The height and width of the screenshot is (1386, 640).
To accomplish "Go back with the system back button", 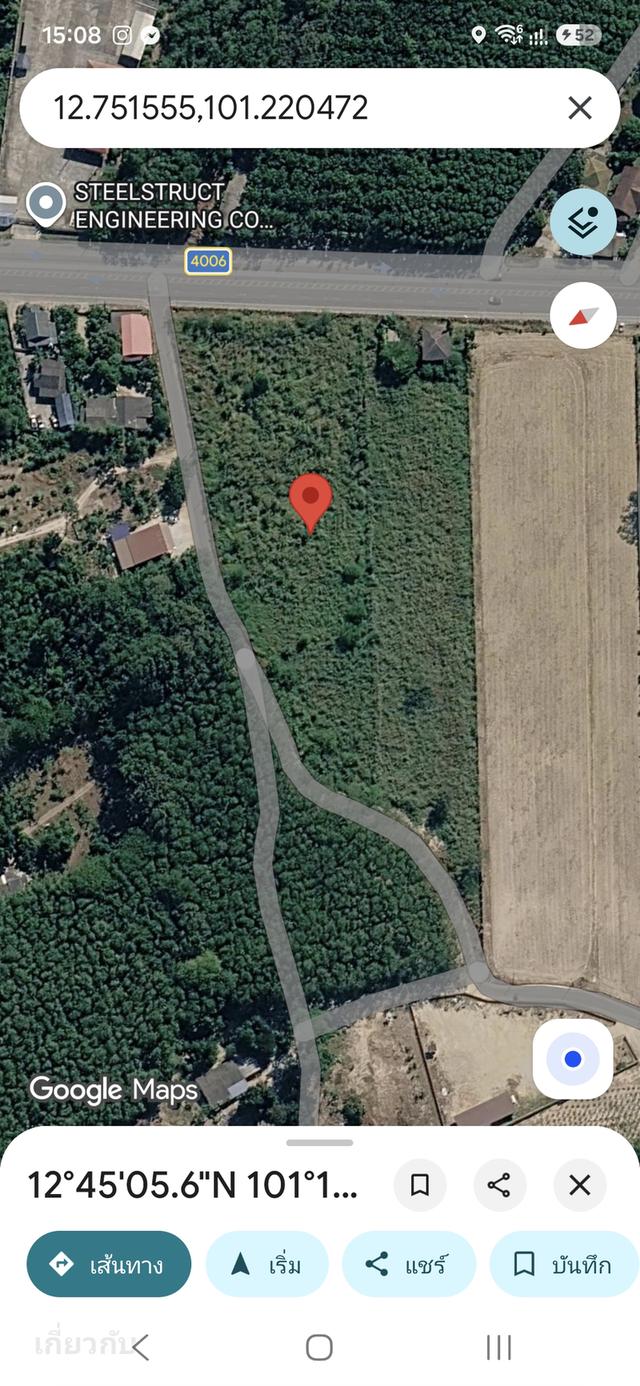I will click(x=141, y=1347).
